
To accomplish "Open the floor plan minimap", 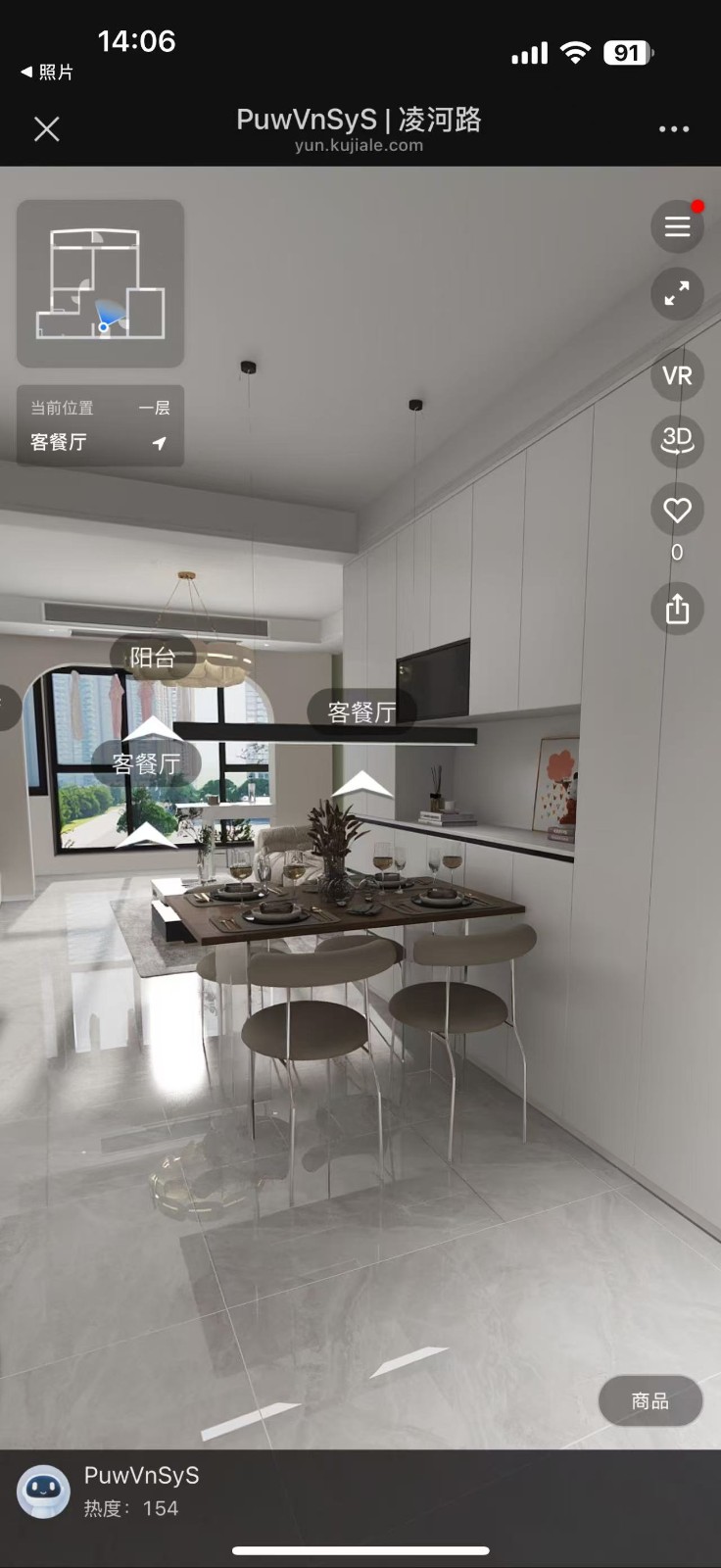I will click(x=101, y=284).
